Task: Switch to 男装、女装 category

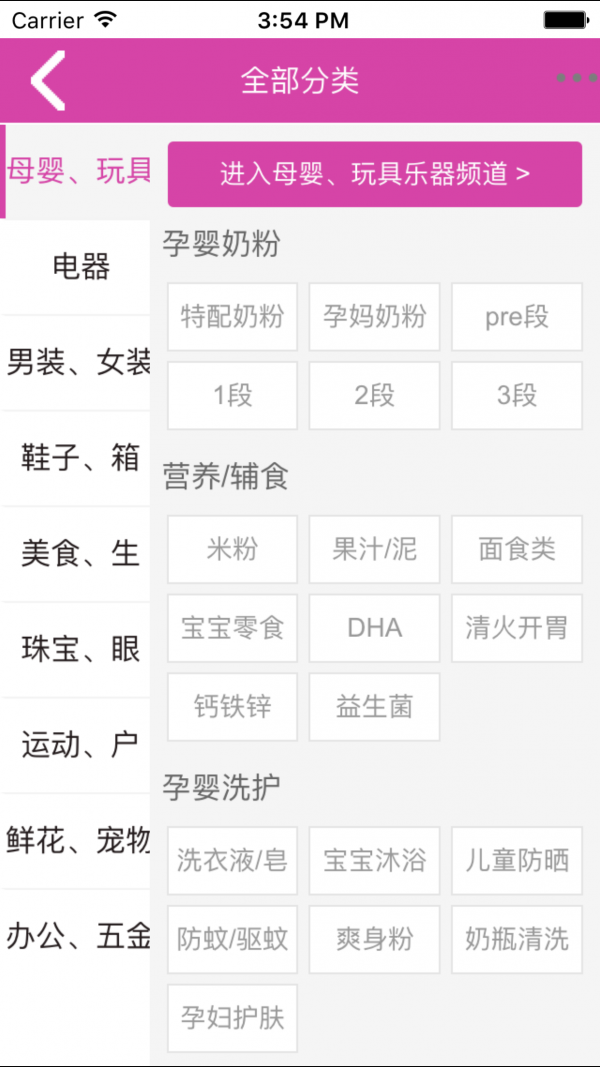Action: click(x=76, y=362)
